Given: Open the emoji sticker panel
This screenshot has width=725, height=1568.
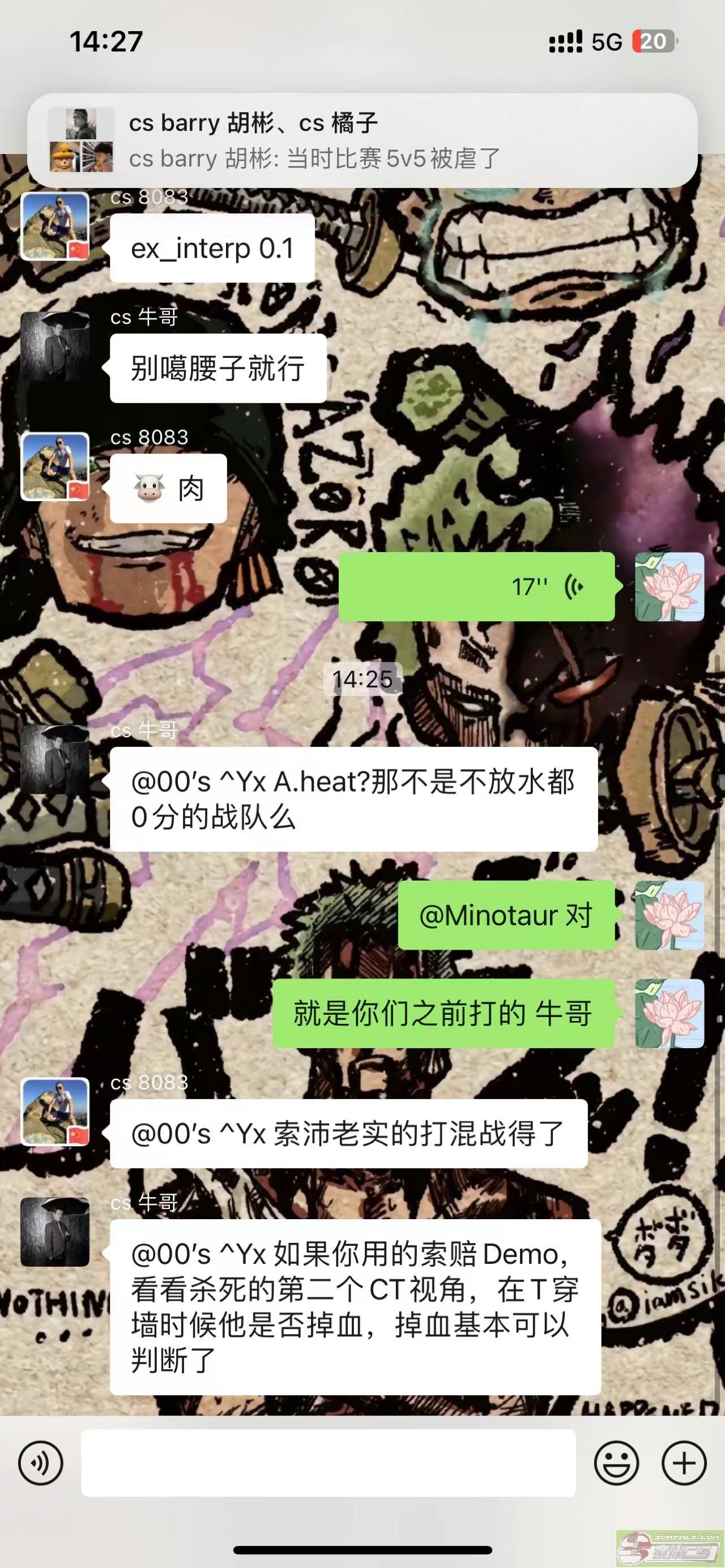Looking at the screenshot, I should click(x=616, y=1462).
